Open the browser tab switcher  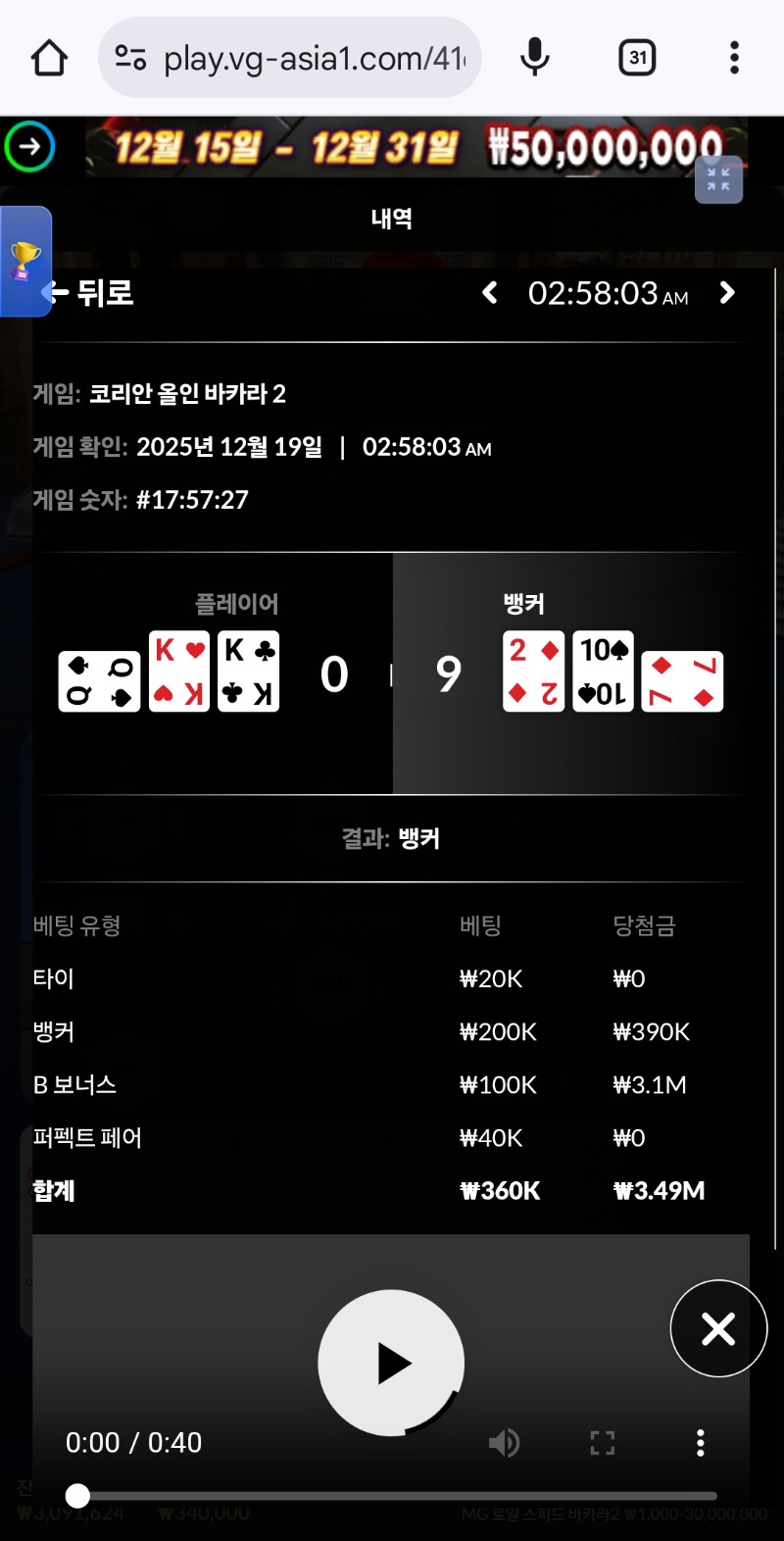(637, 58)
